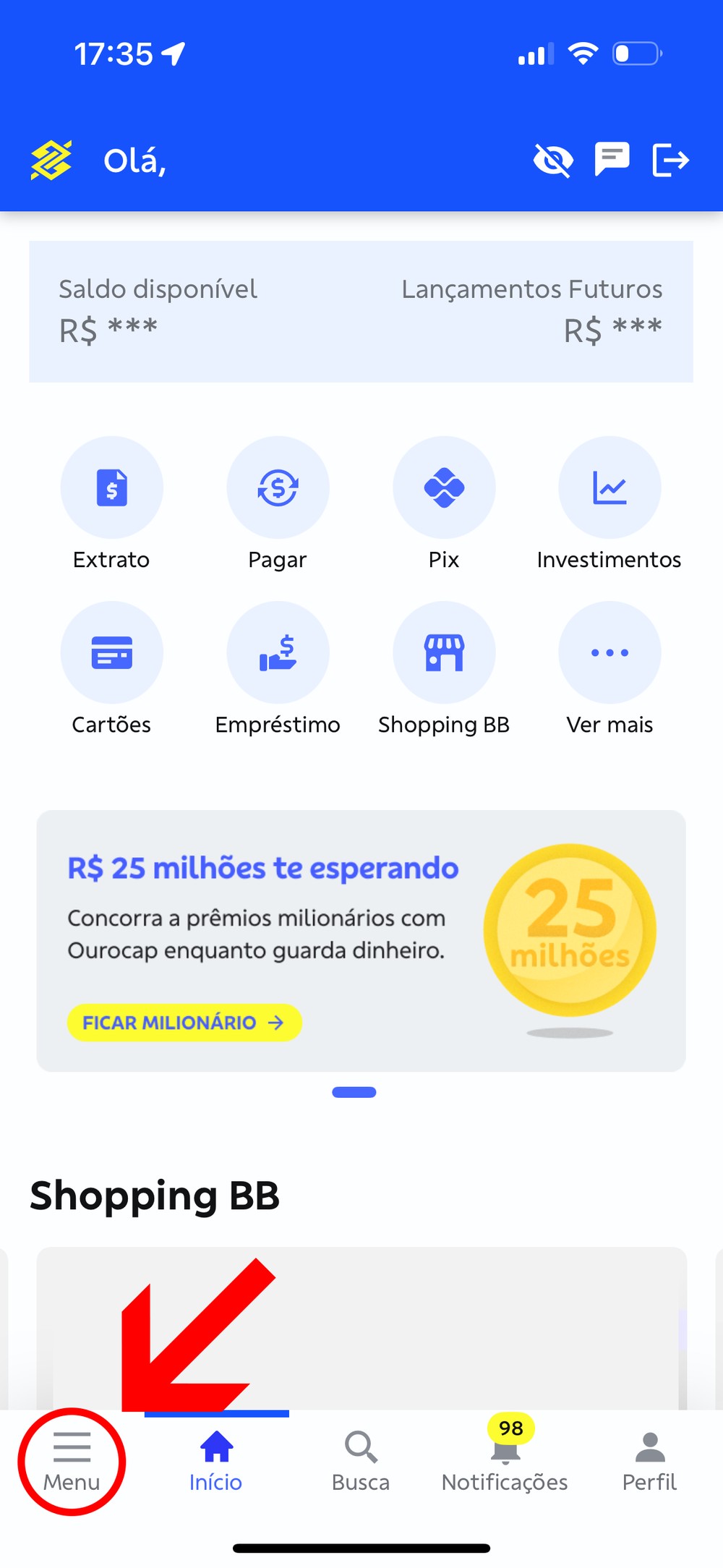723x1568 pixels.
Task: Open the Cartões section
Action: pyautogui.click(x=112, y=652)
